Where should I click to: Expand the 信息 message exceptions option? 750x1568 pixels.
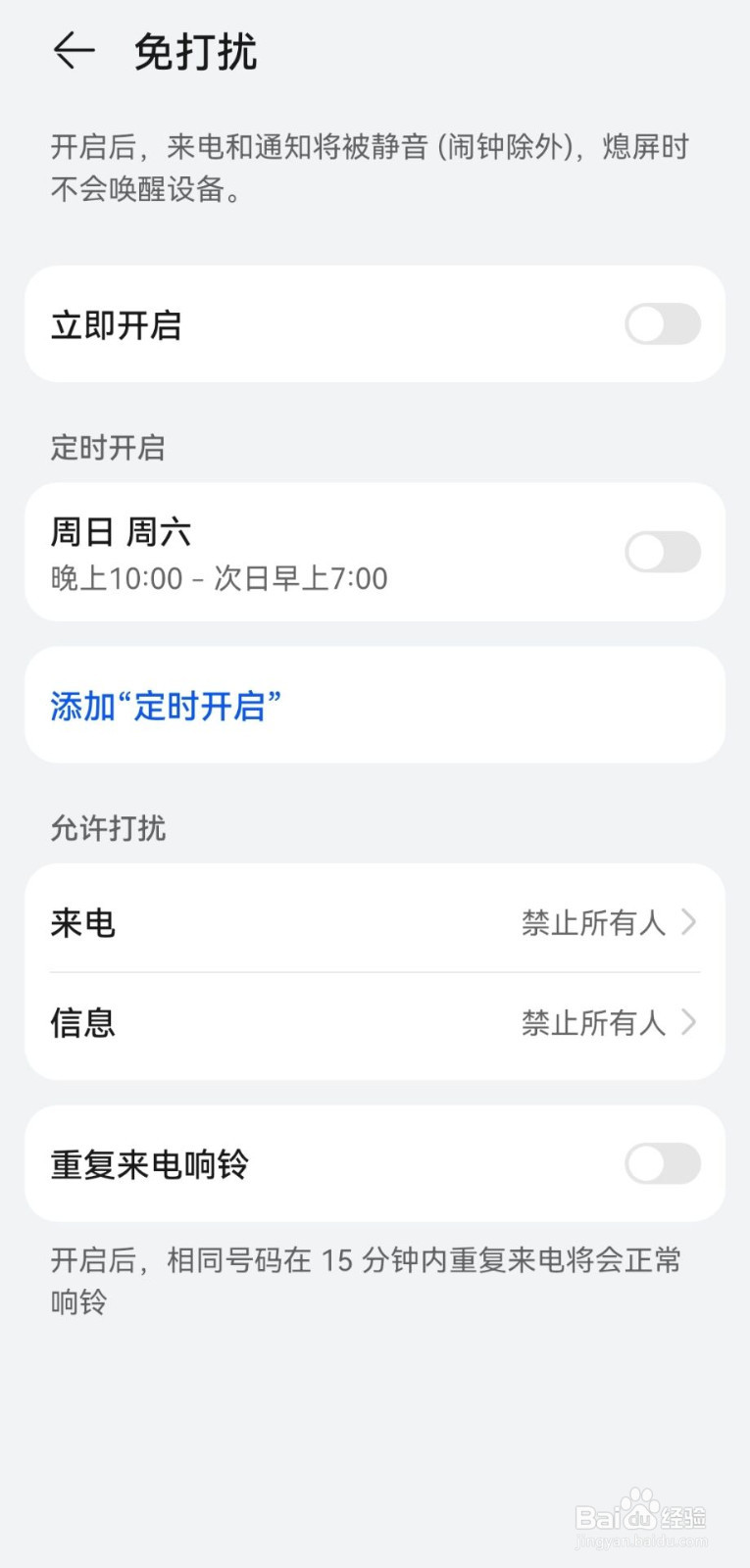375,1023
